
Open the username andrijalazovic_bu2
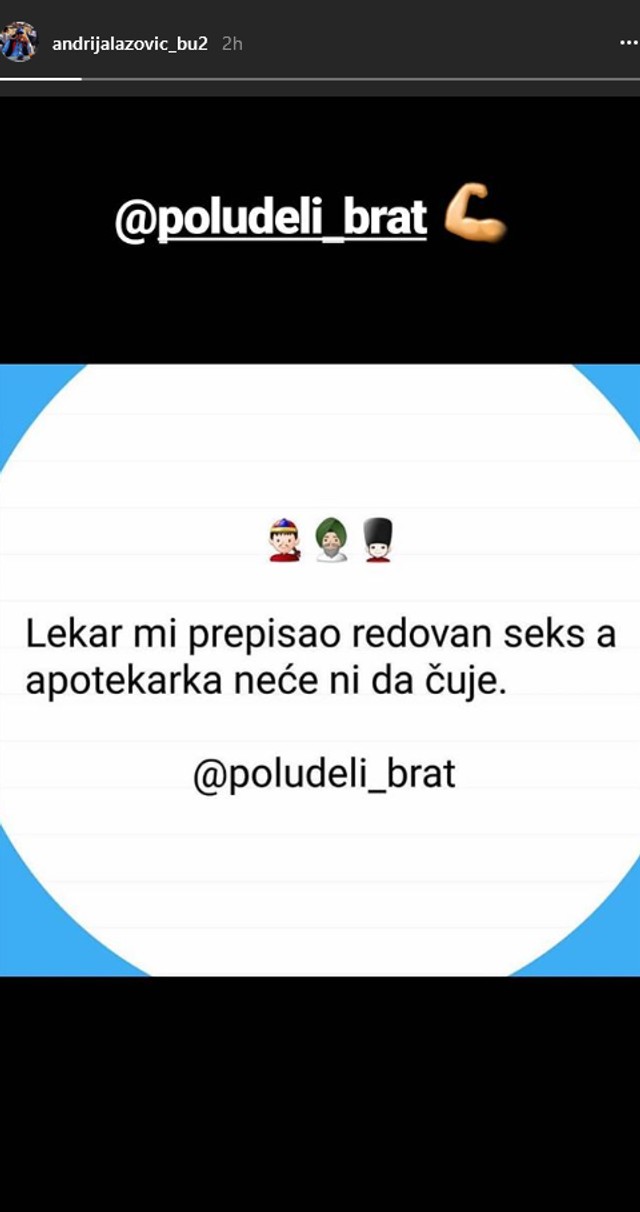(130, 45)
